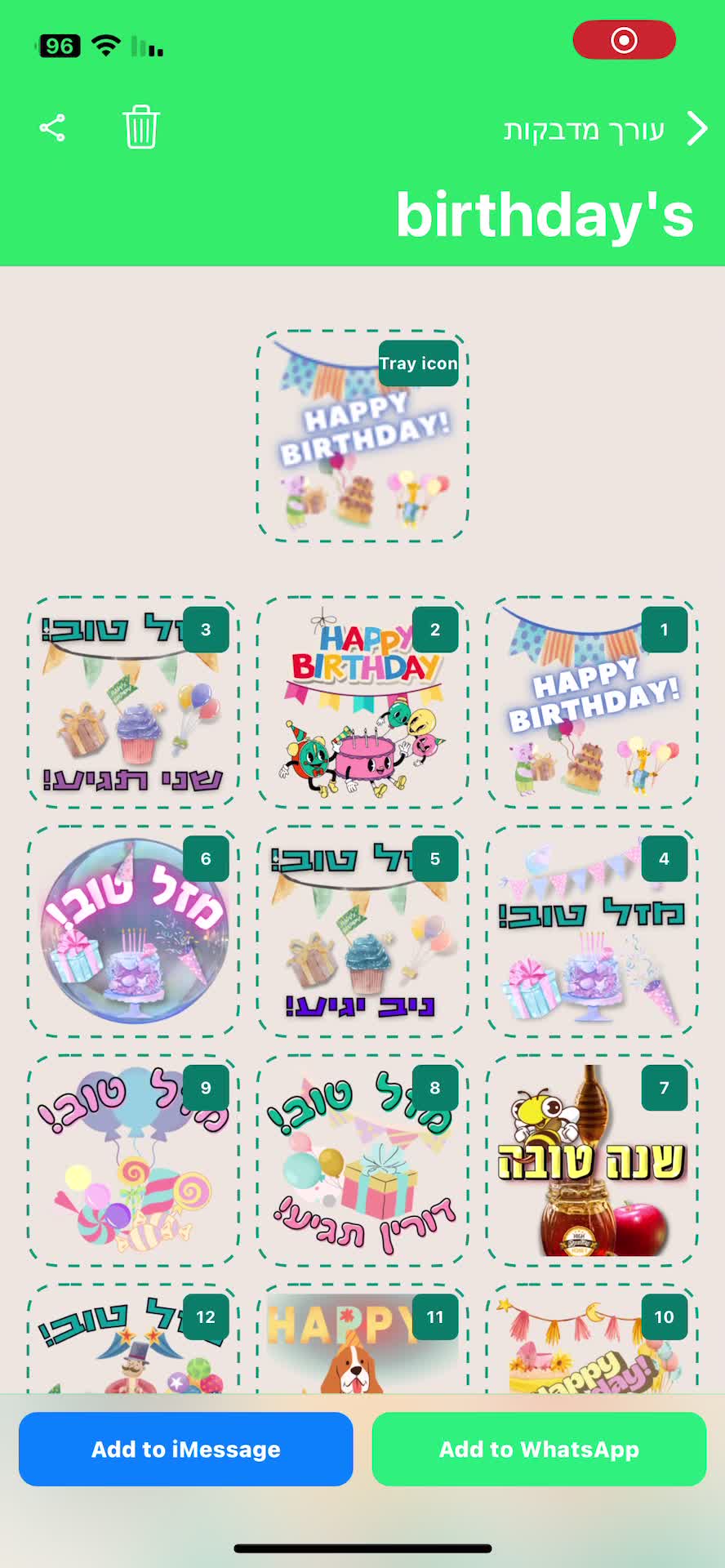Select sticker number 1 Happy Birthday

tap(592, 703)
